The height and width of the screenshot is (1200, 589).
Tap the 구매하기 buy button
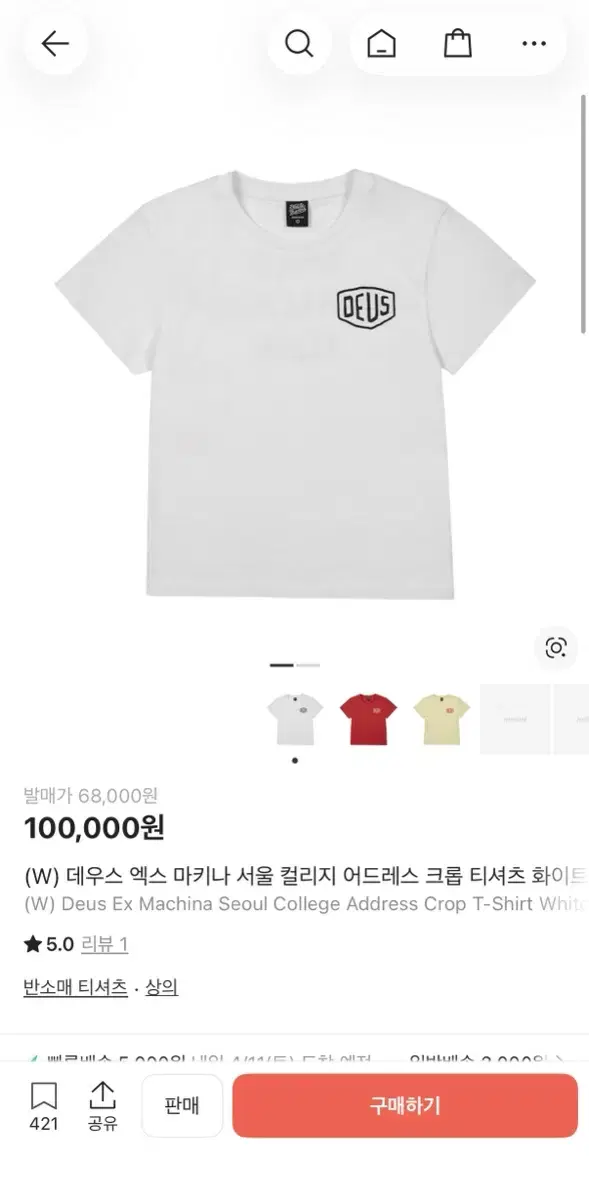tap(405, 1105)
